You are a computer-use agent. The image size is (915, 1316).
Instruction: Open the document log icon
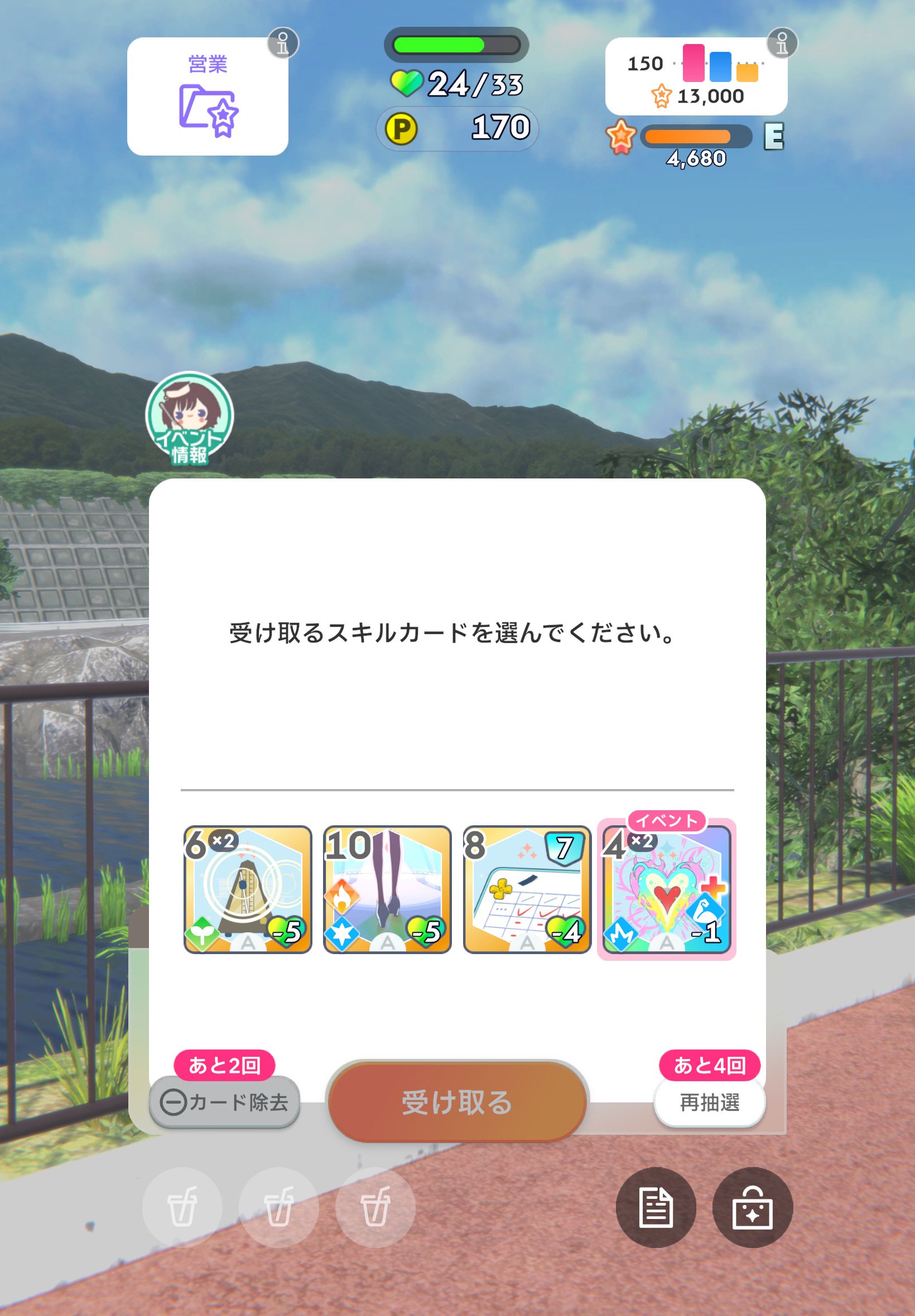(x=656, y=1207)
